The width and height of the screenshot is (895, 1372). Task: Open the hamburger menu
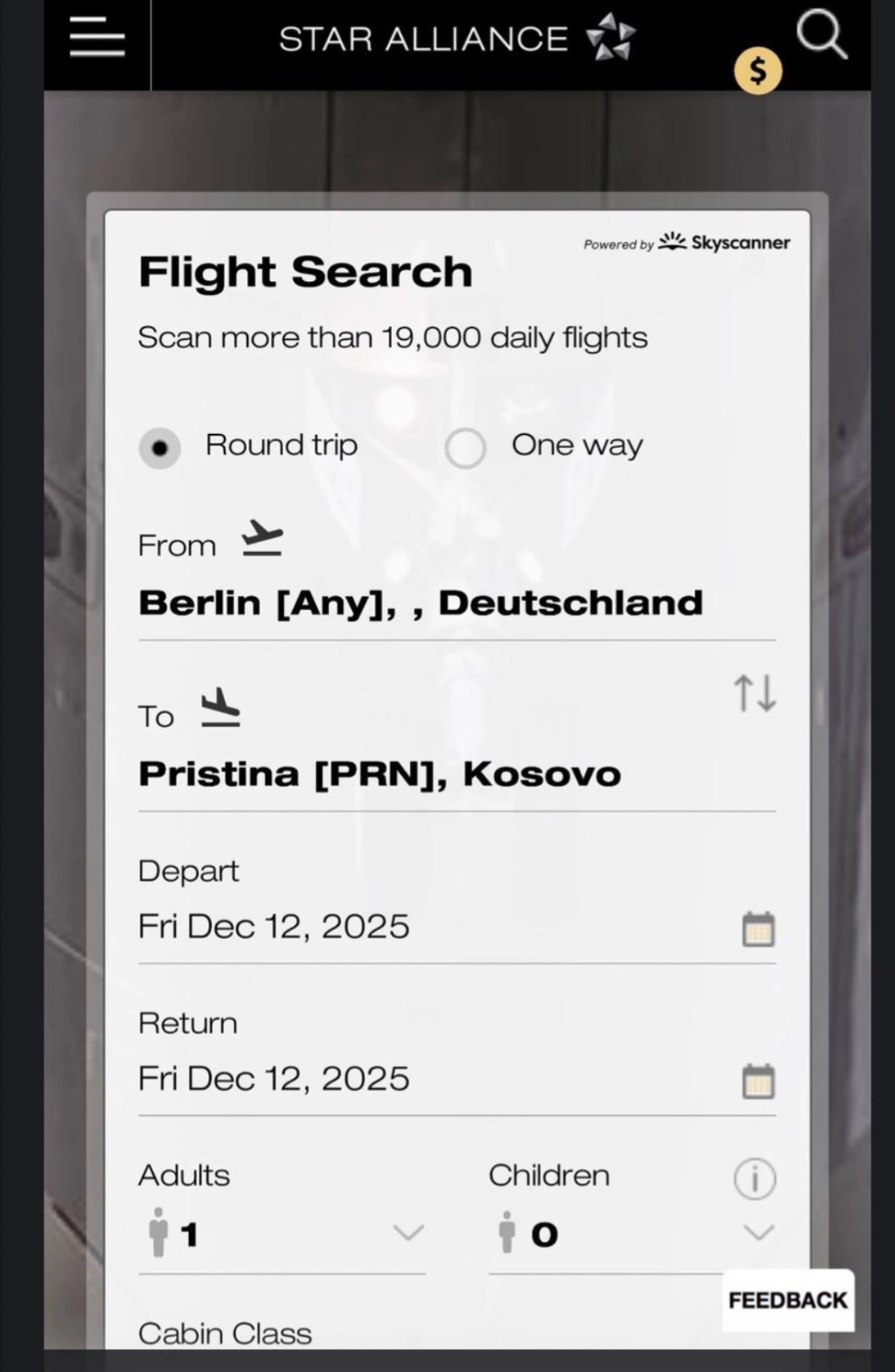97,39
